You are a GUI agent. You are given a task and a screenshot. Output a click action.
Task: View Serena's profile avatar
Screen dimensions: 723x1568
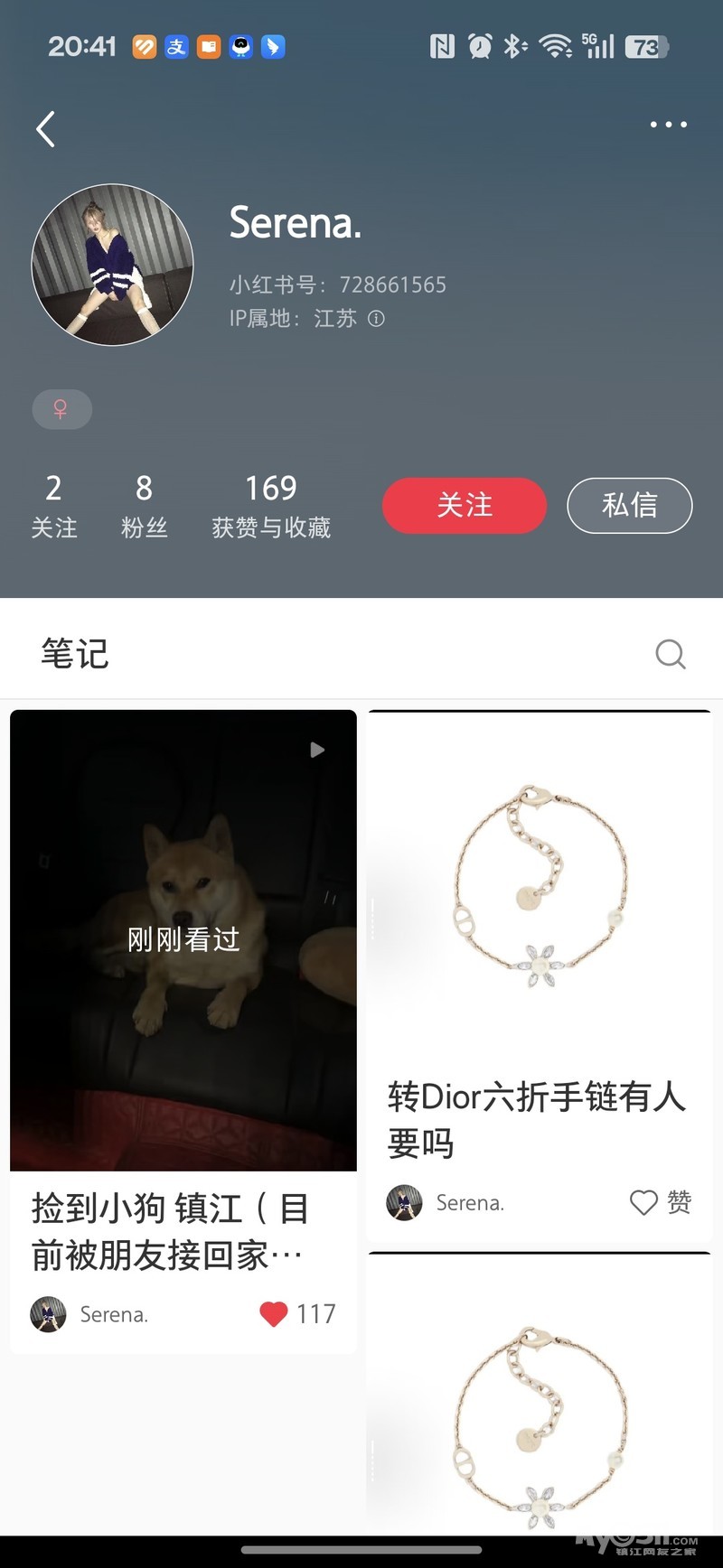pyautogui.click(x=113, y=265)
